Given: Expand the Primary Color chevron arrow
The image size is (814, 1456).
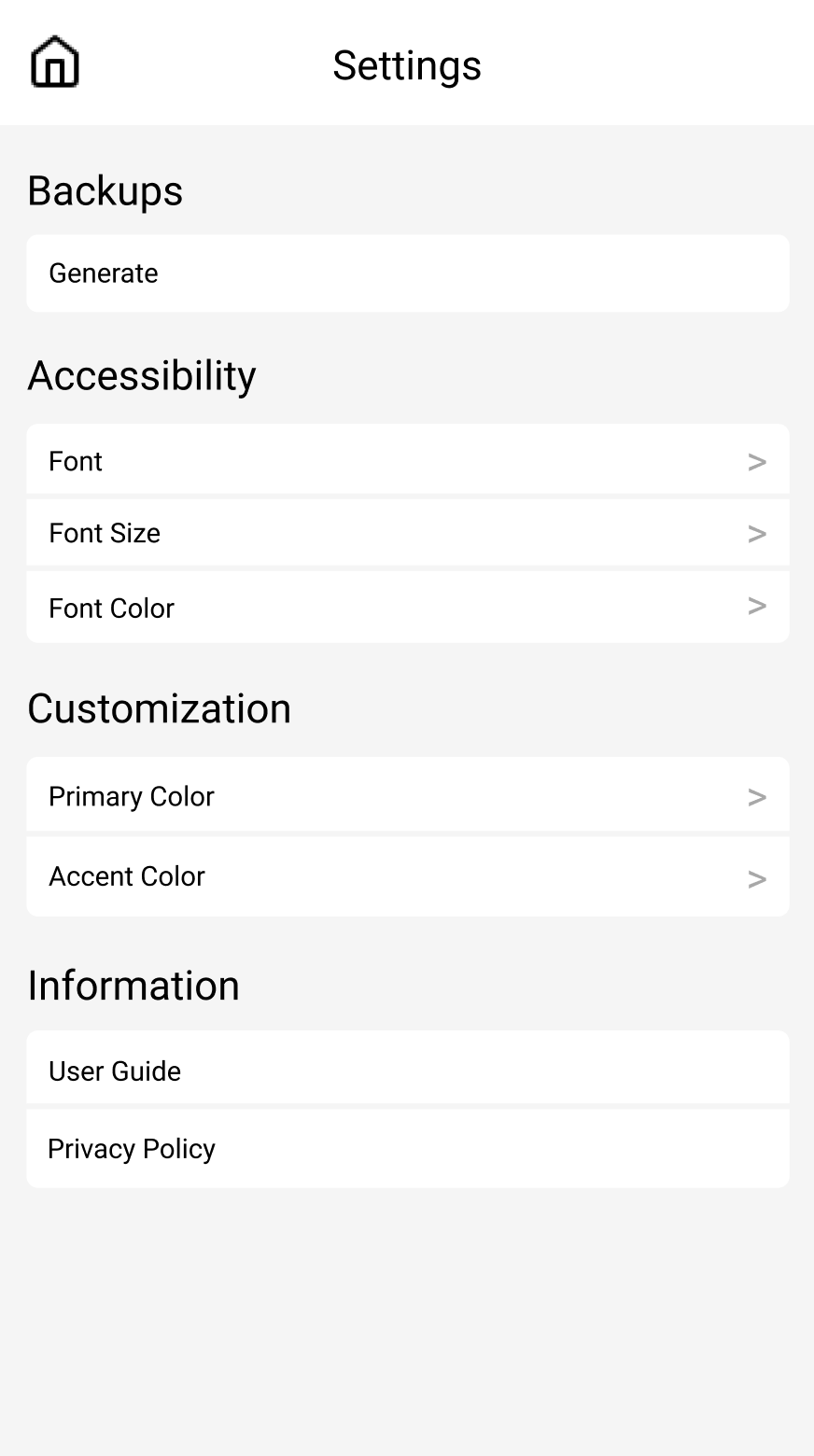Looking at the screenshot, I should click(756, 796).
